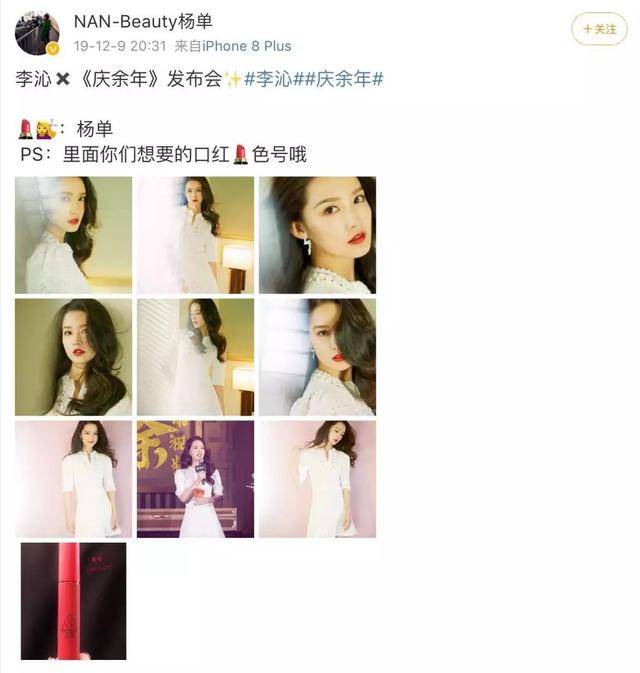Open the photo with hair covering her face
The image size is (640, 673).
[x=317, y=357]
